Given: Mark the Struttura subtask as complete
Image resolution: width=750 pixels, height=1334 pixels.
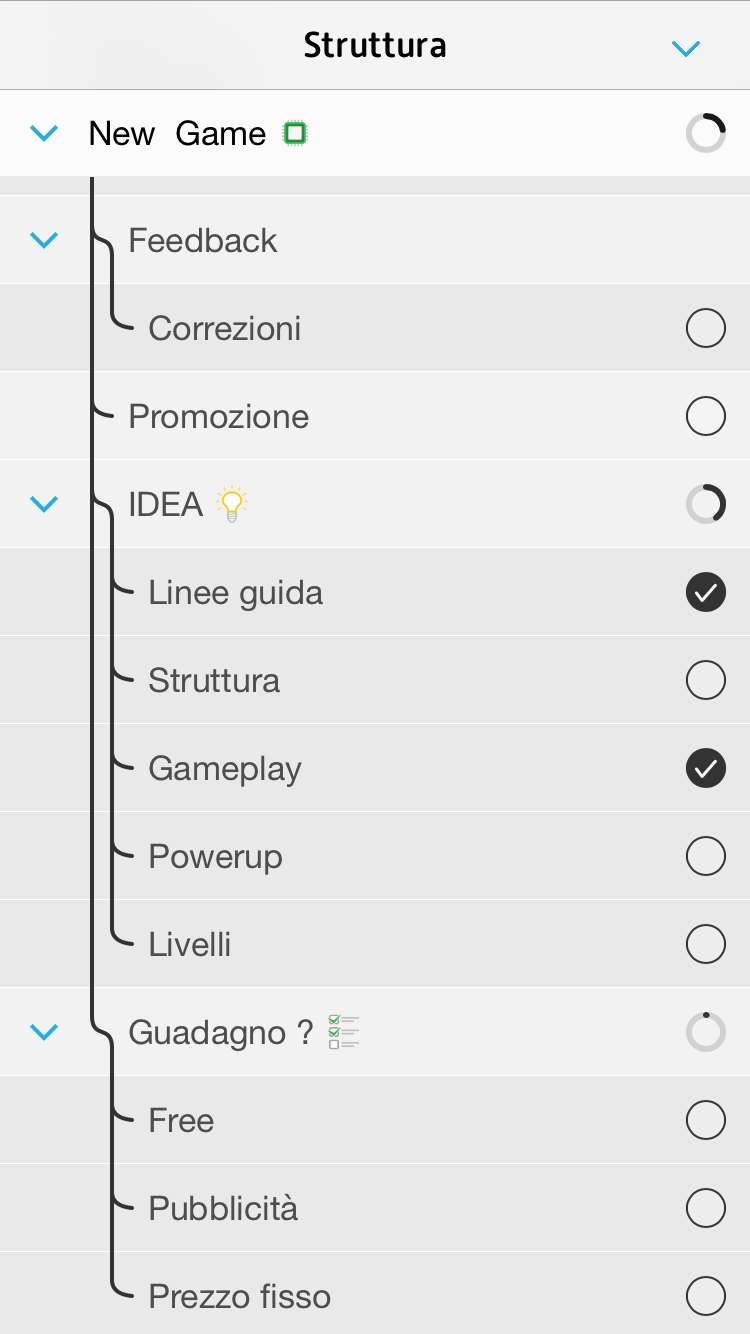Looking at the screenshot, I should (x=706, y=681).
